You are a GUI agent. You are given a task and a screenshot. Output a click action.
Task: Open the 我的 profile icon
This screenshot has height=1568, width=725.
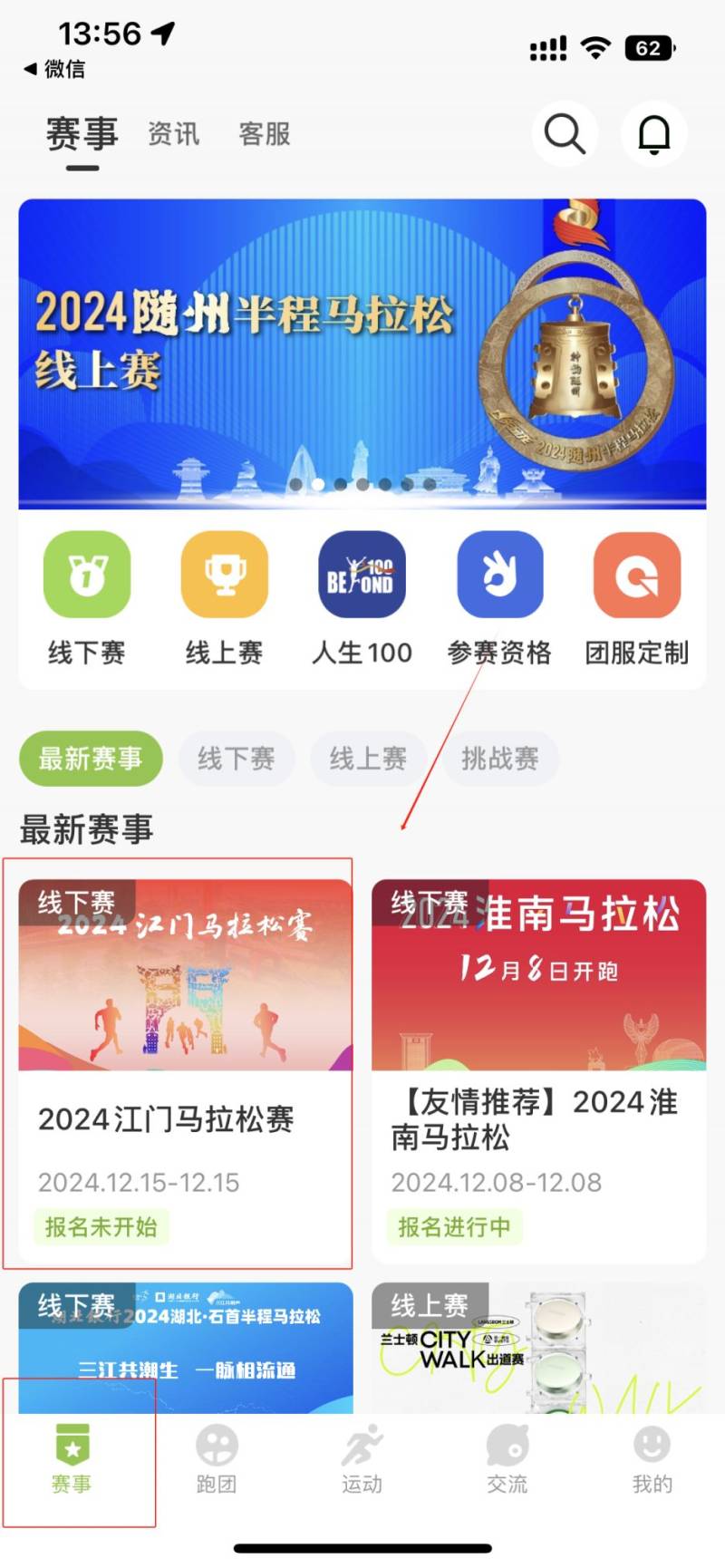(652, 1459)
